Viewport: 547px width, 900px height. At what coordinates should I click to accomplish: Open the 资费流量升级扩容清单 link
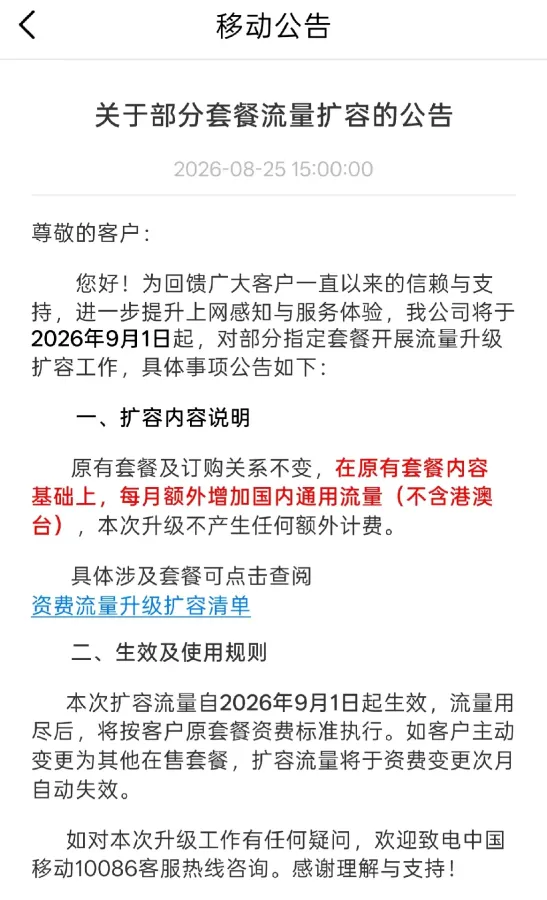pos(141,606)
